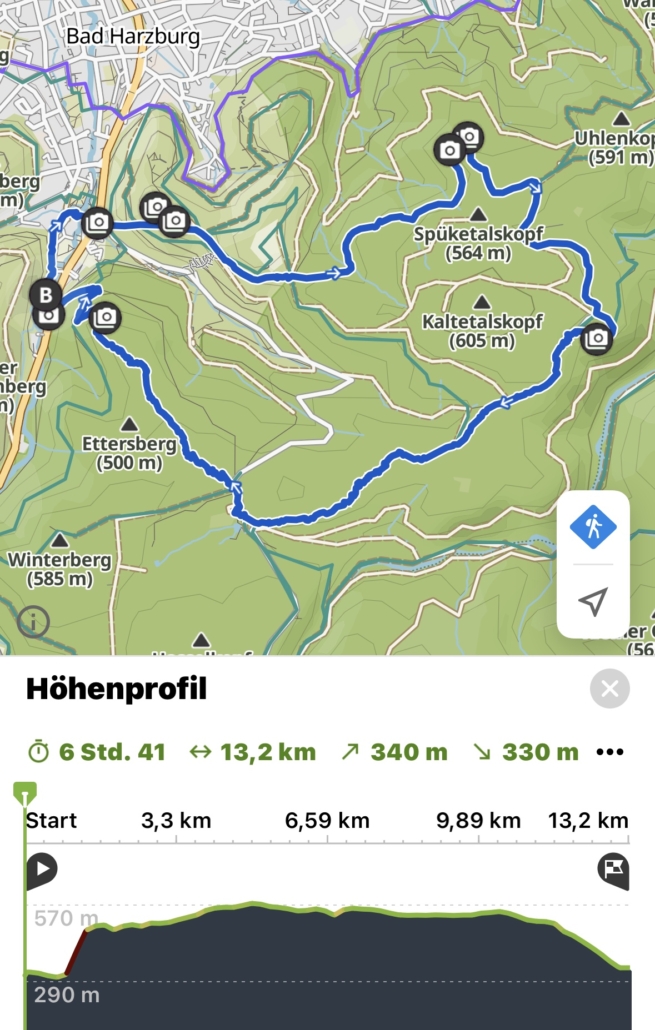
Task: Open photo marker near Kaltetalskopf
Action: point(597,338)
